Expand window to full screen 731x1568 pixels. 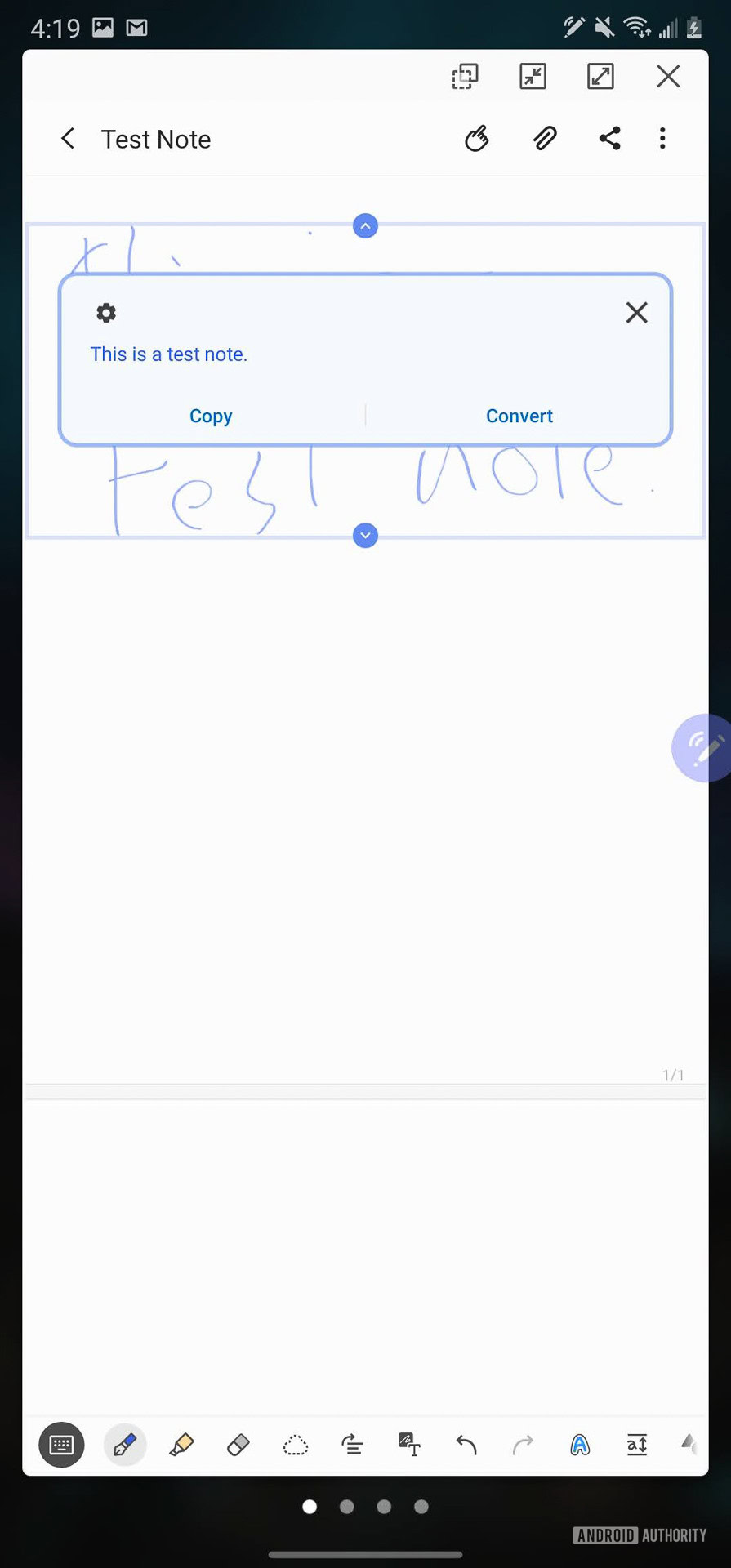pyautogui.click(x=600, y=77)
